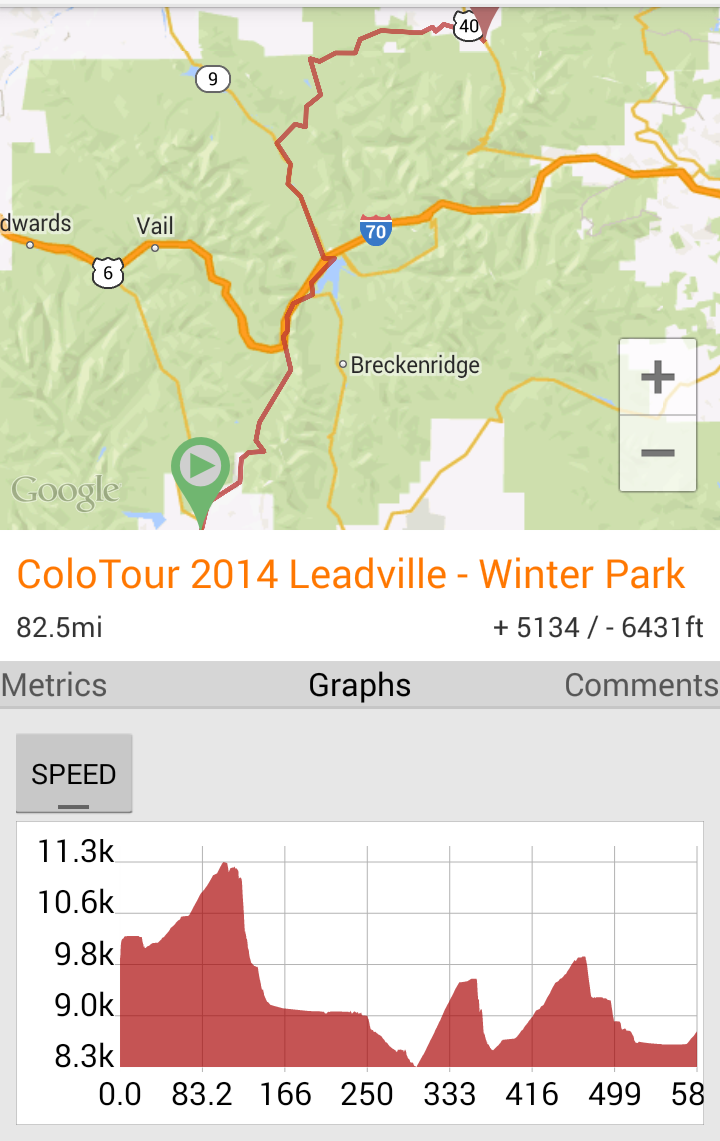The height and width of the screenshot is (1141, 720).
Task: Zoom out of the map
Action: pyautogui.click(x=657, y=453)
